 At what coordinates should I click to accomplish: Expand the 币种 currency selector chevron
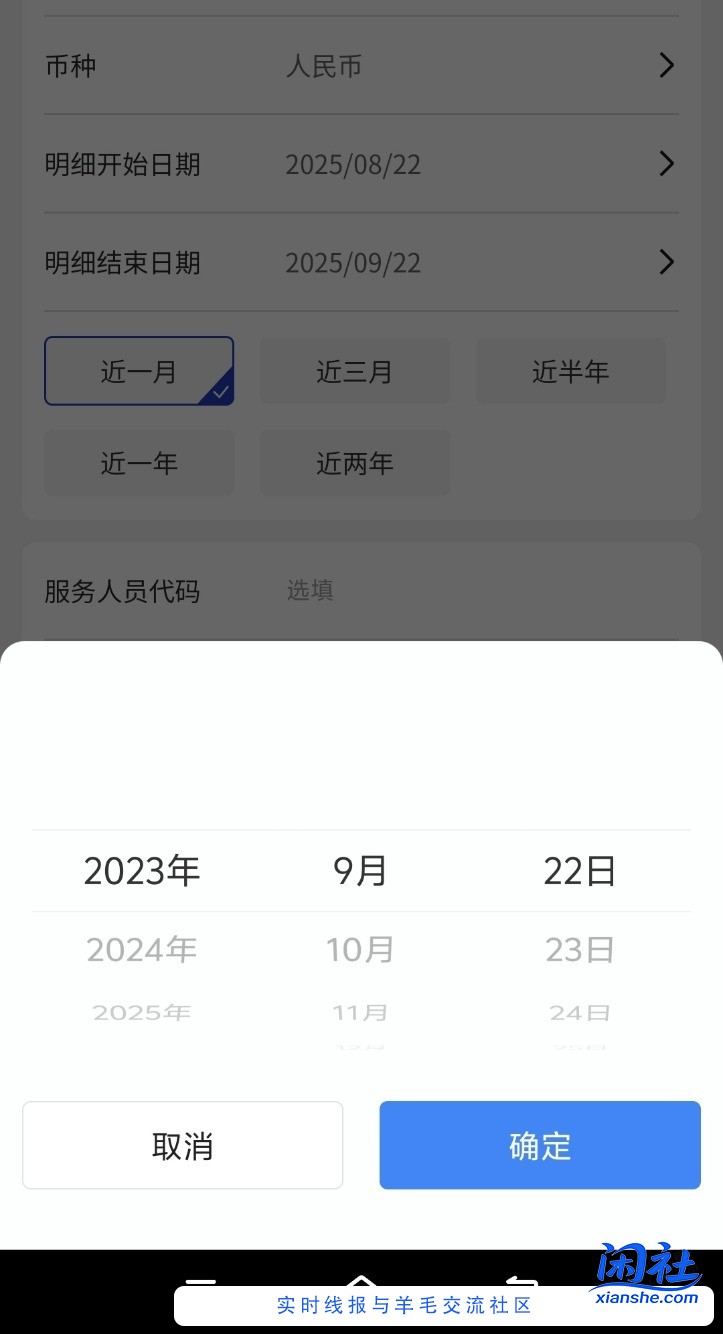(665, 66)
